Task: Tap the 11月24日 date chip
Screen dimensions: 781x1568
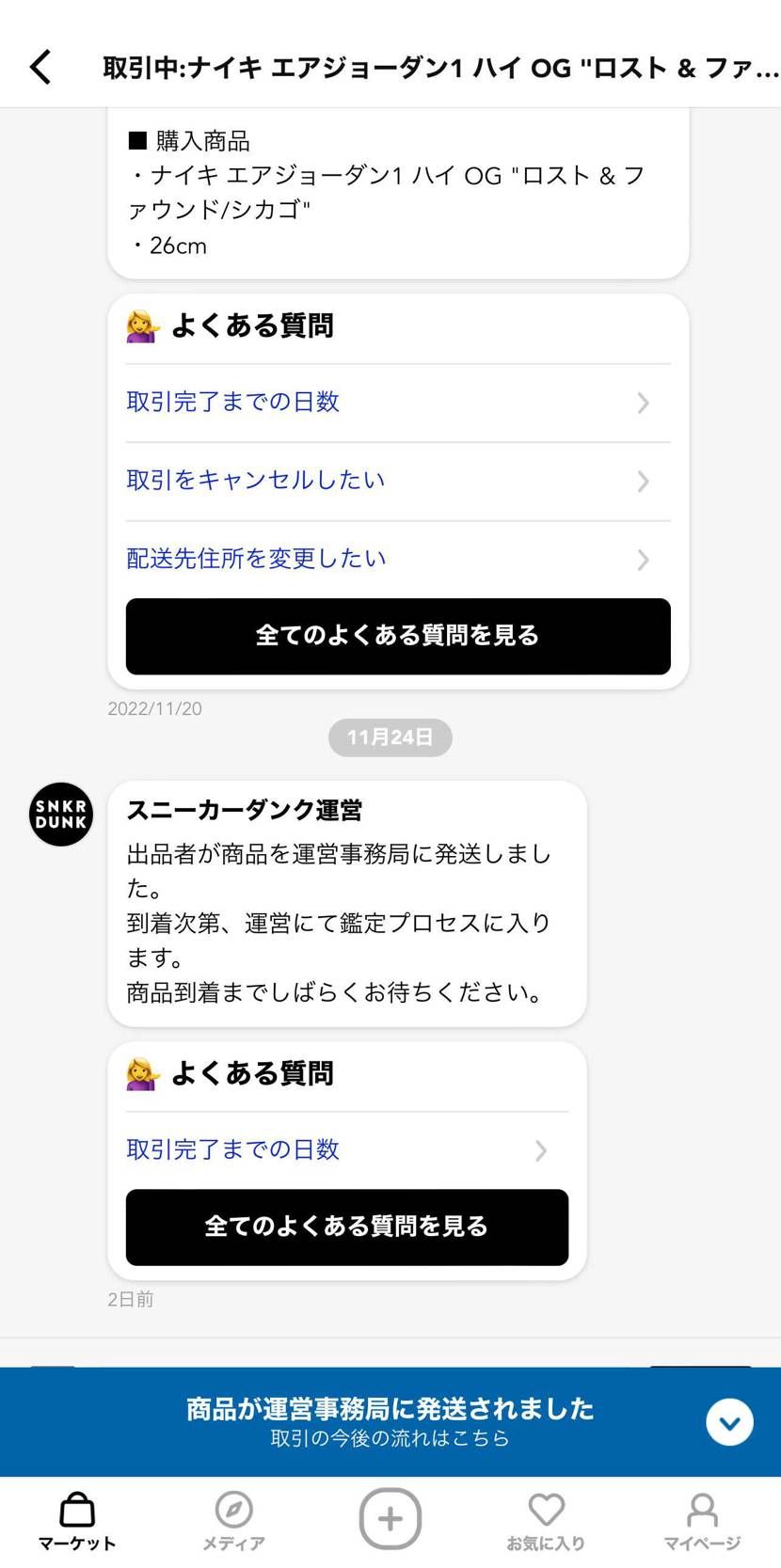Action: pyautogui.click(x=390, y=737)
